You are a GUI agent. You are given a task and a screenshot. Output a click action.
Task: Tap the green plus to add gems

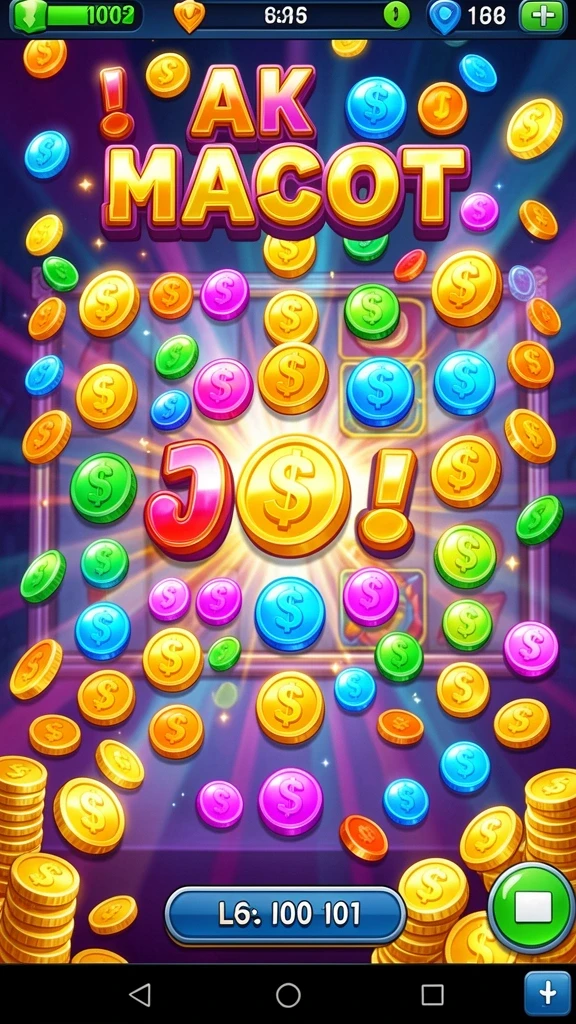click(x=542, y=16)
